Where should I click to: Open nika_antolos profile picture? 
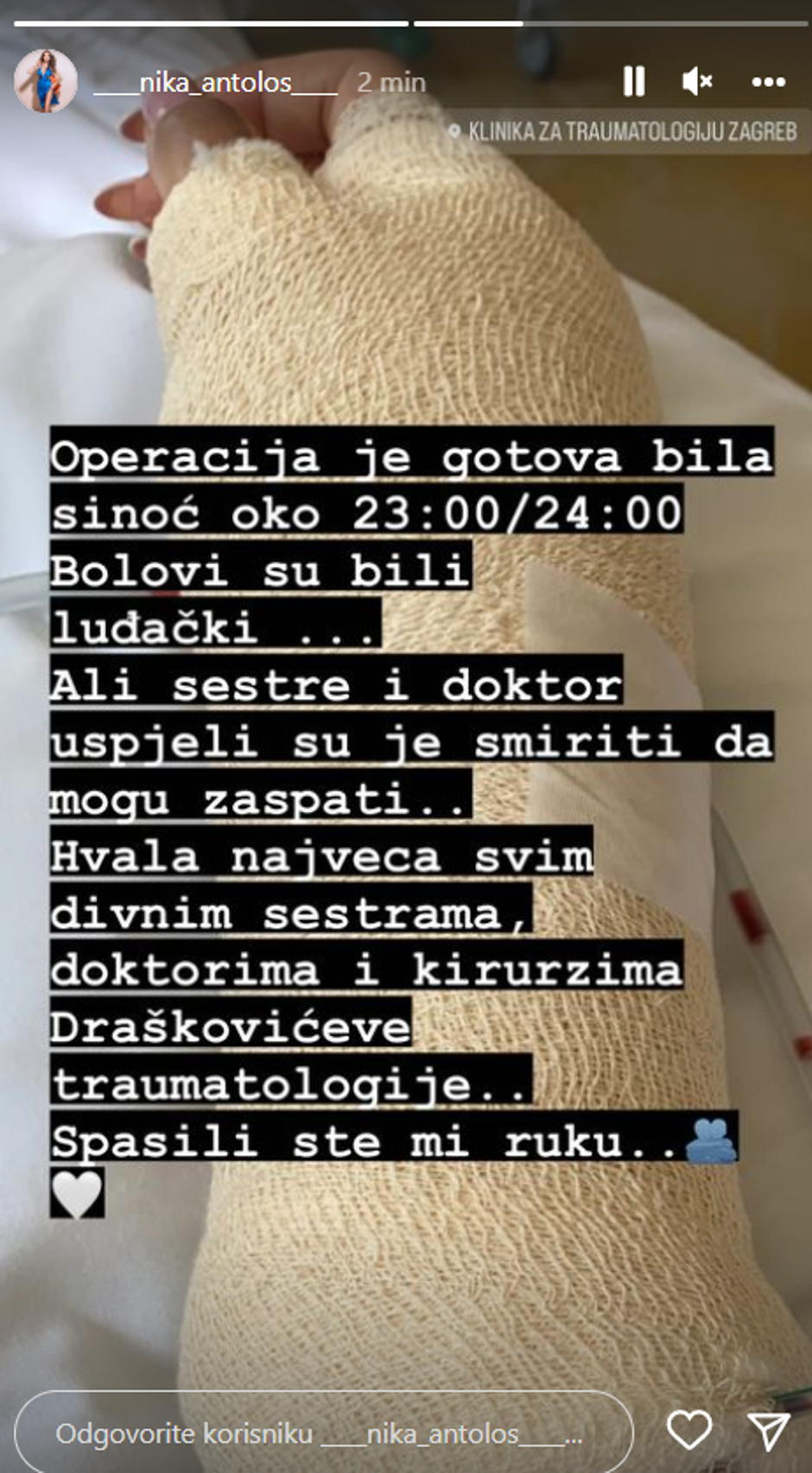tap(46, 81)
